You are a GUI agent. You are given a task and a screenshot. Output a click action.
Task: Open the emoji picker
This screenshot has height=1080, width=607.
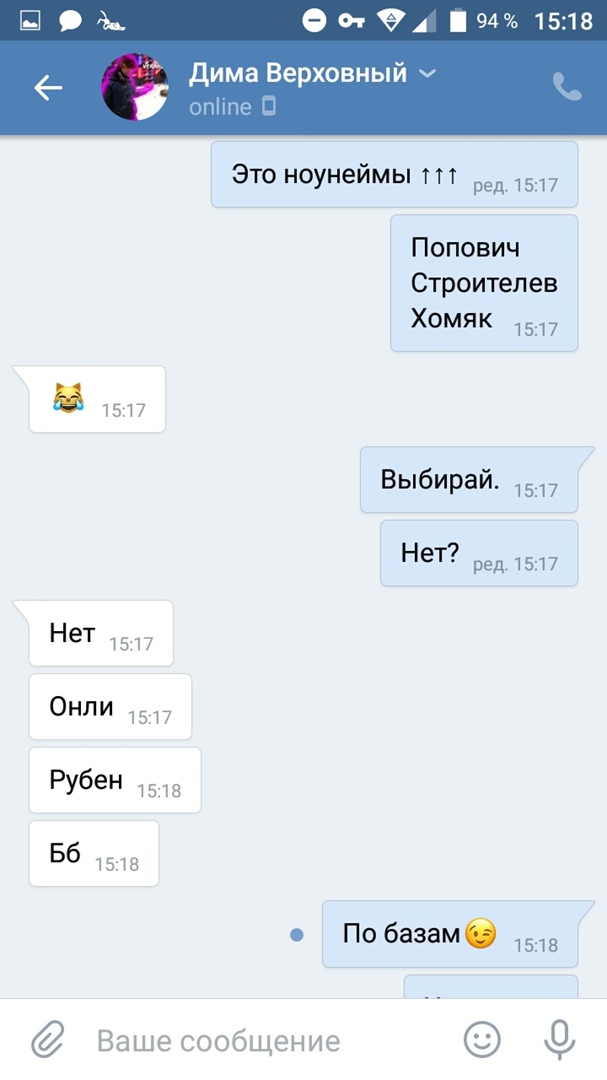tap(482, 1041)
